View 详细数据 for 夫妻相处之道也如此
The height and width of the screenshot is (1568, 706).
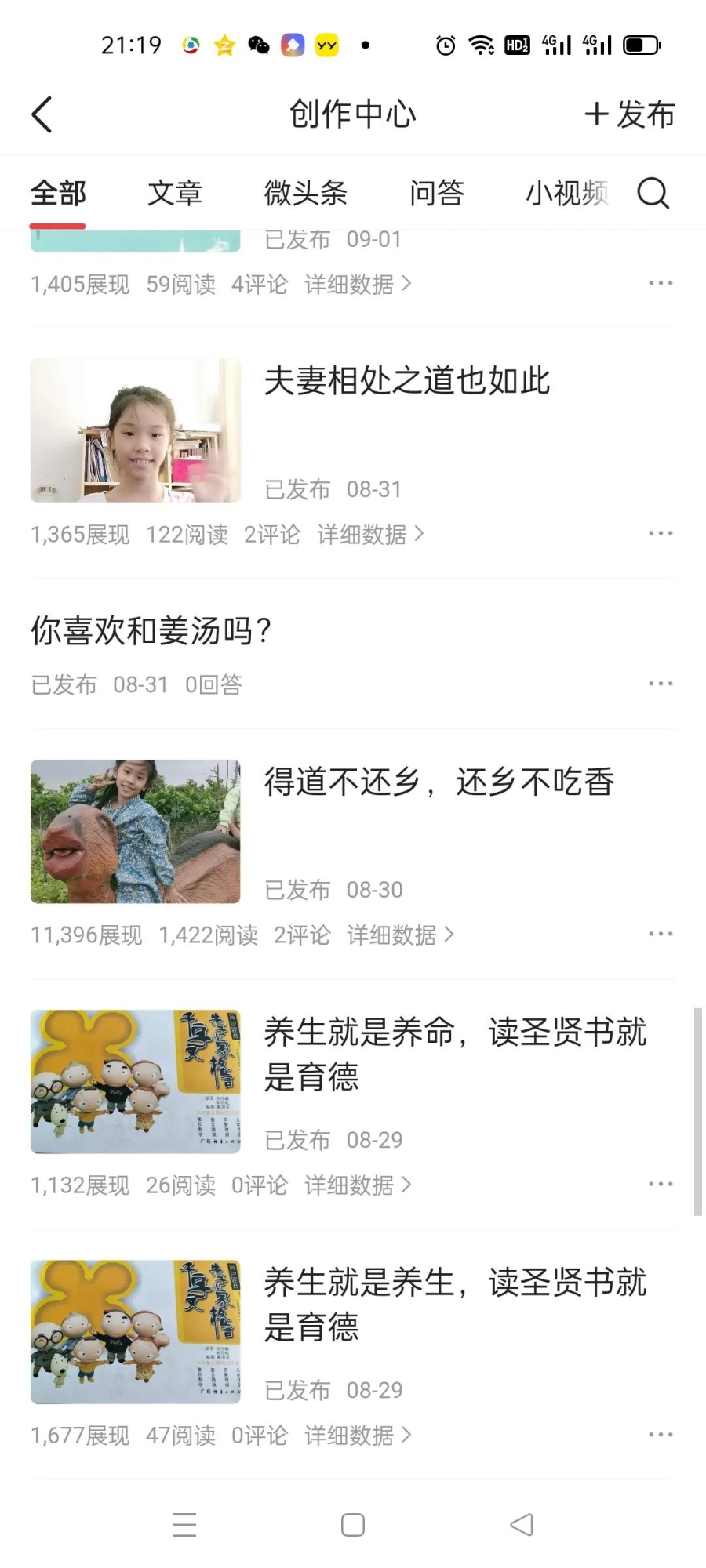coord(369,535)
